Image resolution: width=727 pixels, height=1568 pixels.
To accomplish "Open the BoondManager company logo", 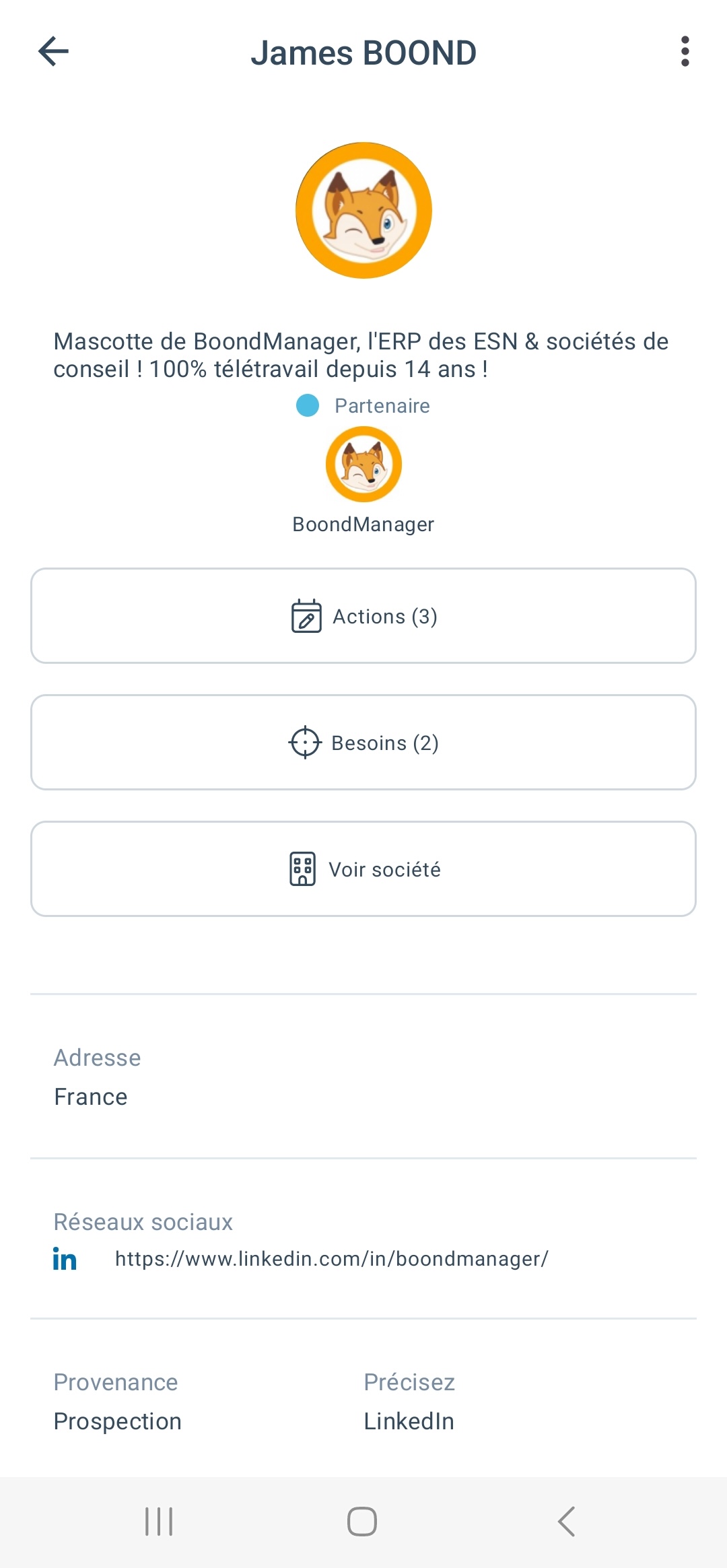I will pyautogui.click(x=363, y=465).
